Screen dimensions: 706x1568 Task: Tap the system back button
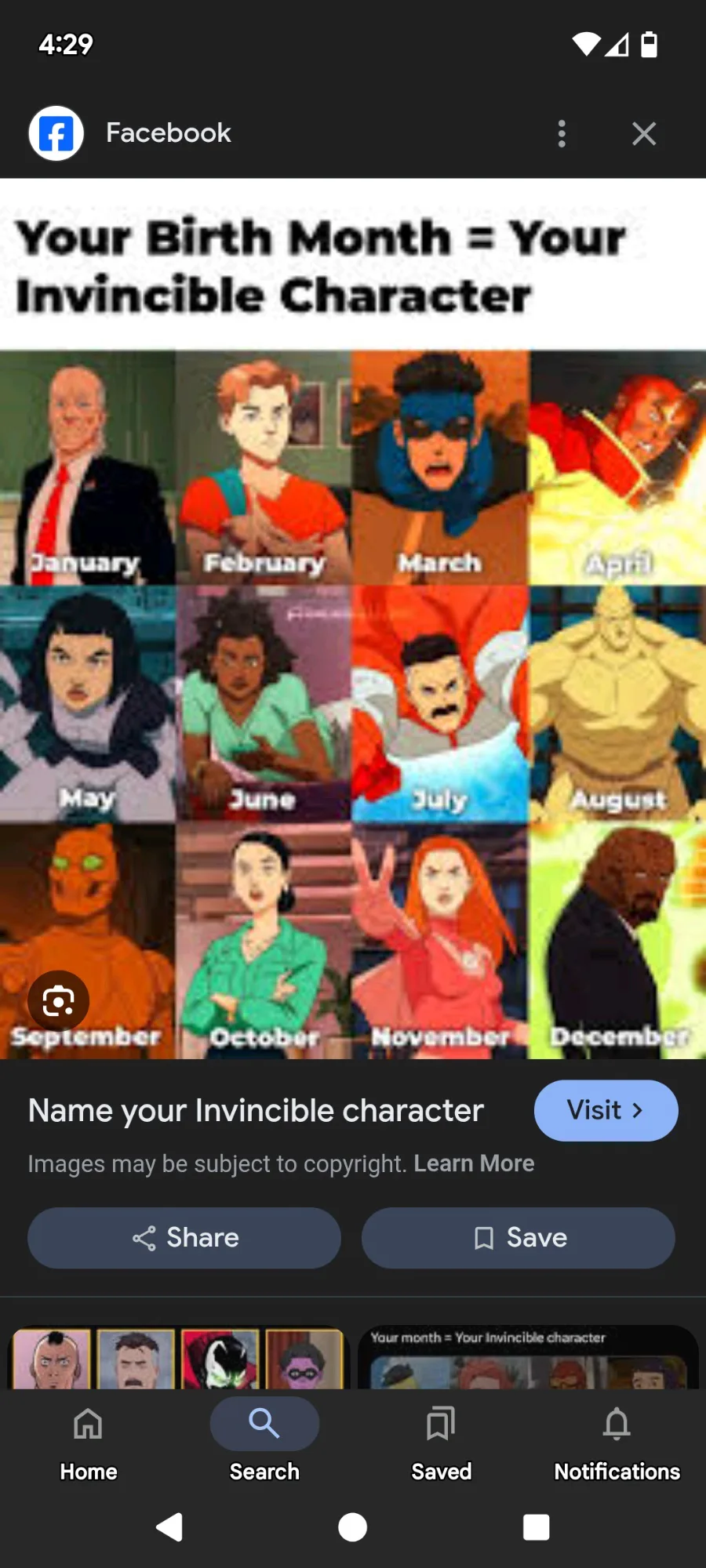[x=169, y=1527]
